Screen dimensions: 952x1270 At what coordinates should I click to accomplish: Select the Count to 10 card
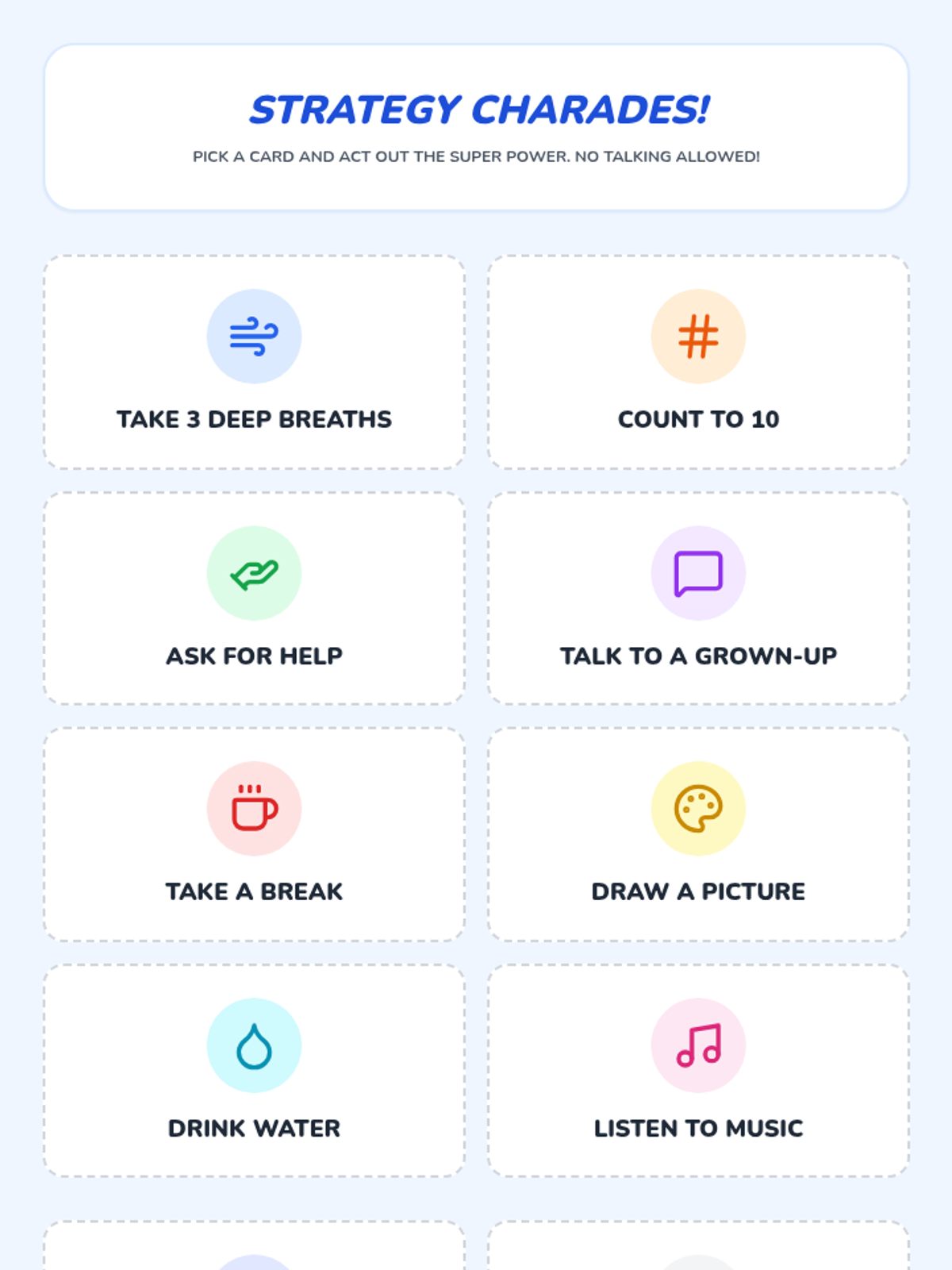698,362
